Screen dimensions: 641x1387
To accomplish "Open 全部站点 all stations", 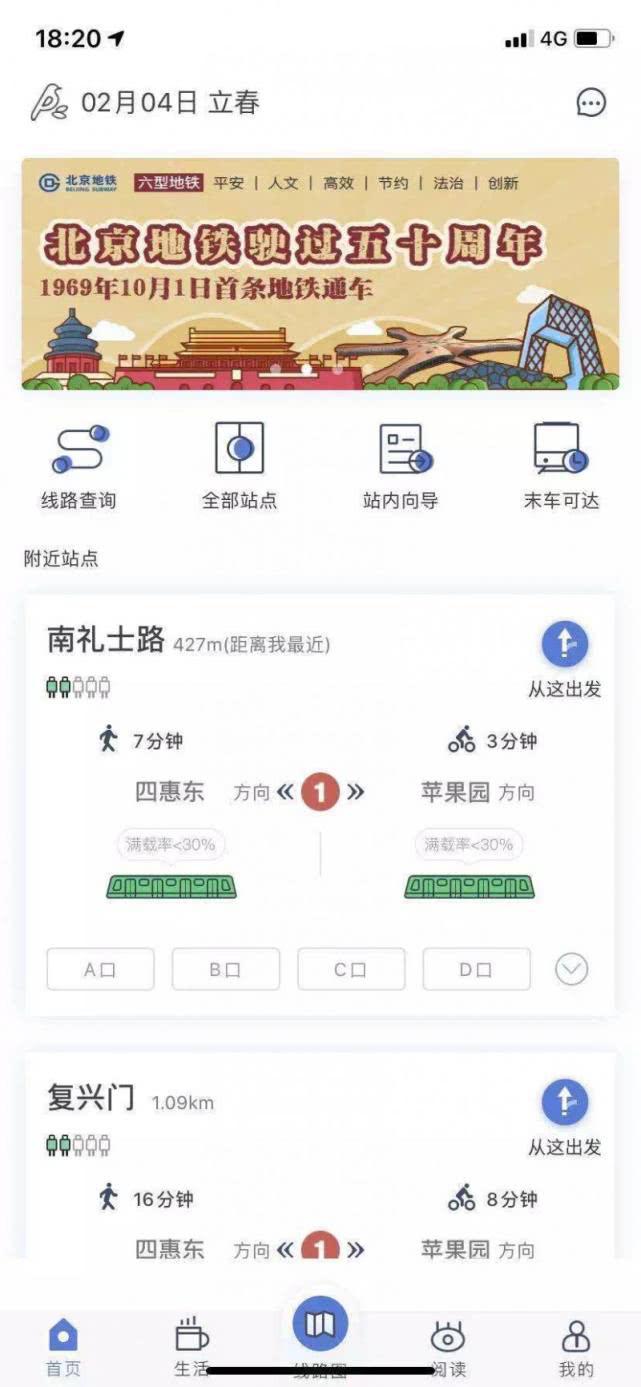I will point(239,465).
